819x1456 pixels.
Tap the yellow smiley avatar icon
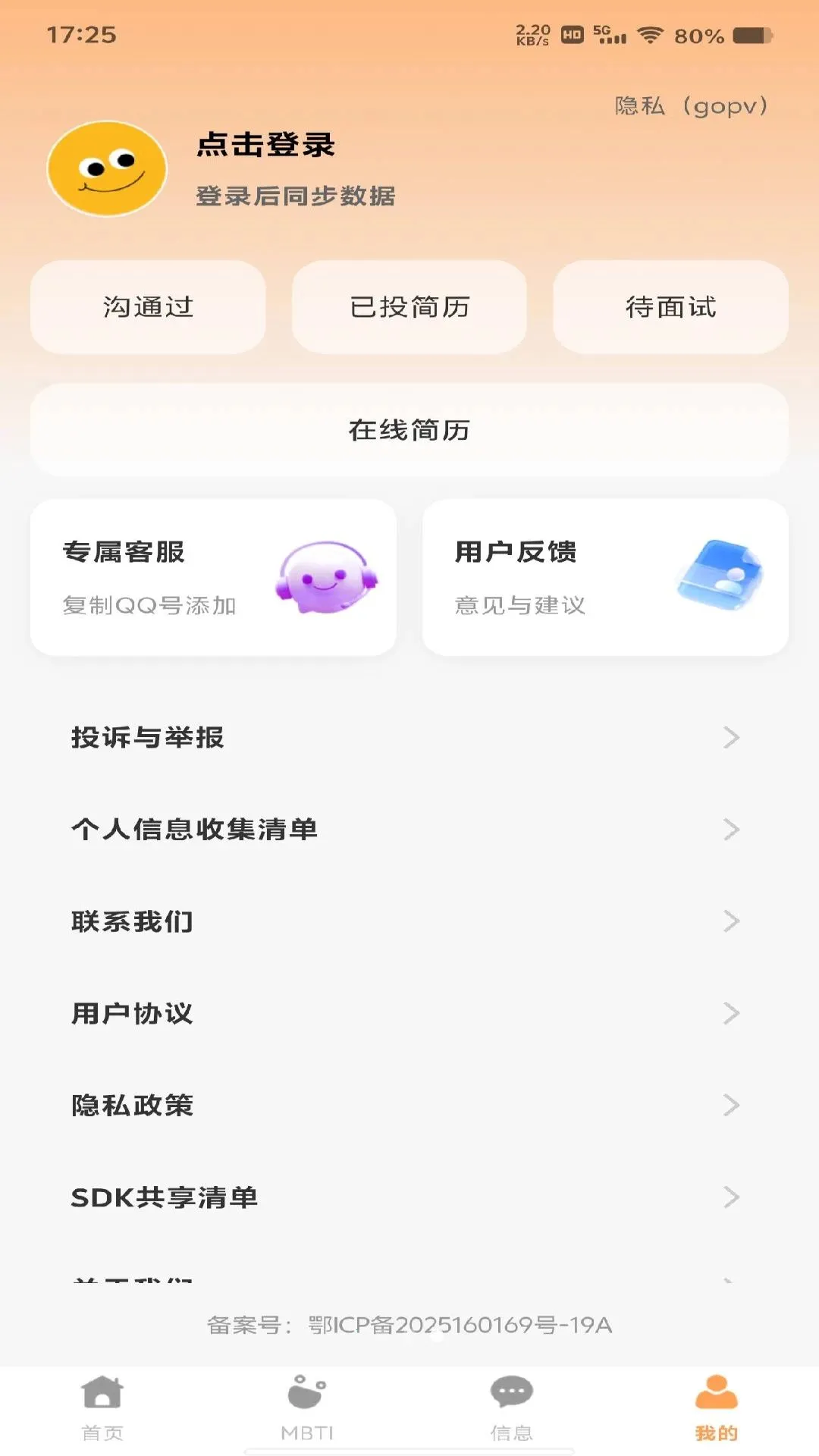[x=106, y=169]
